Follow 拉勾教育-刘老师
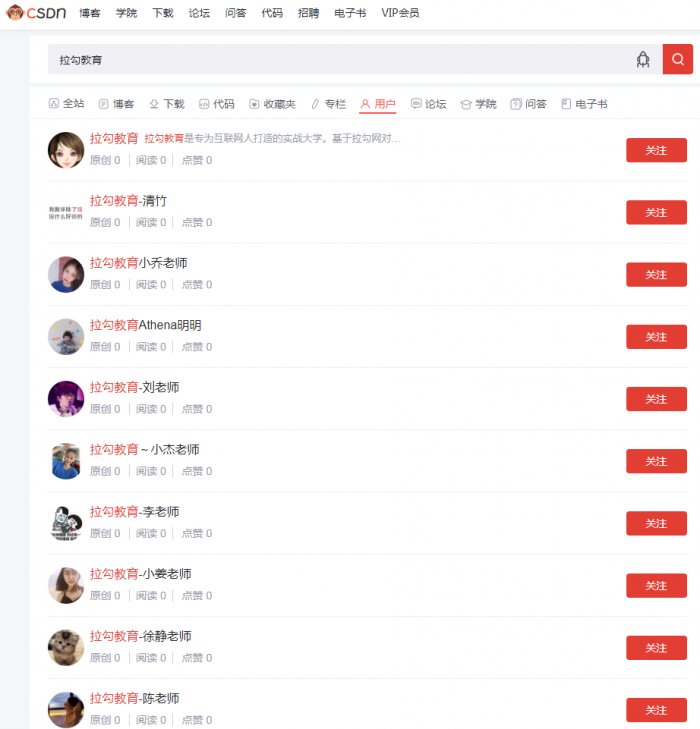The image size is (700, 729). (x=656, y=399)
